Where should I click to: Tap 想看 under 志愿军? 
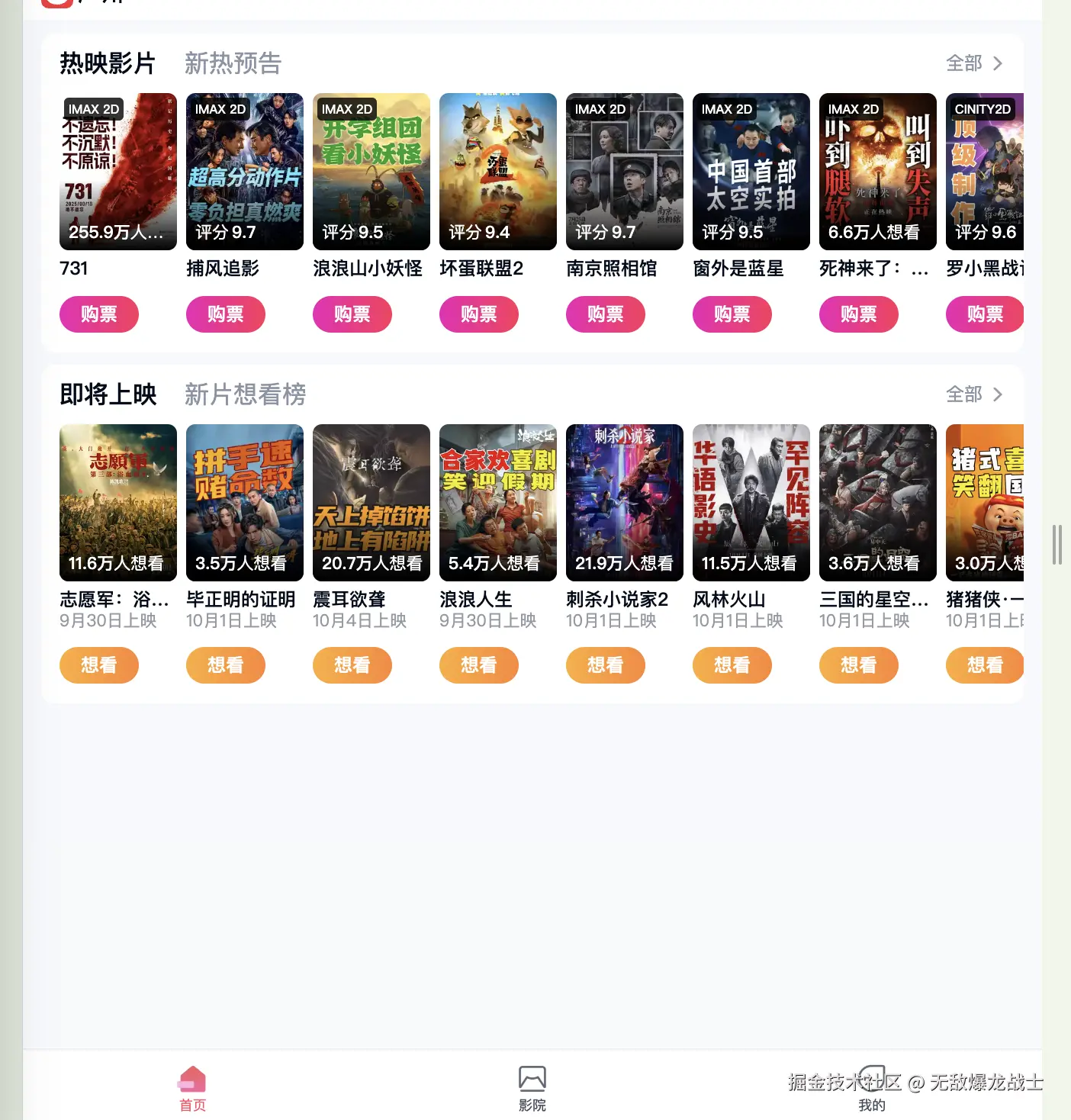point(98,665)
